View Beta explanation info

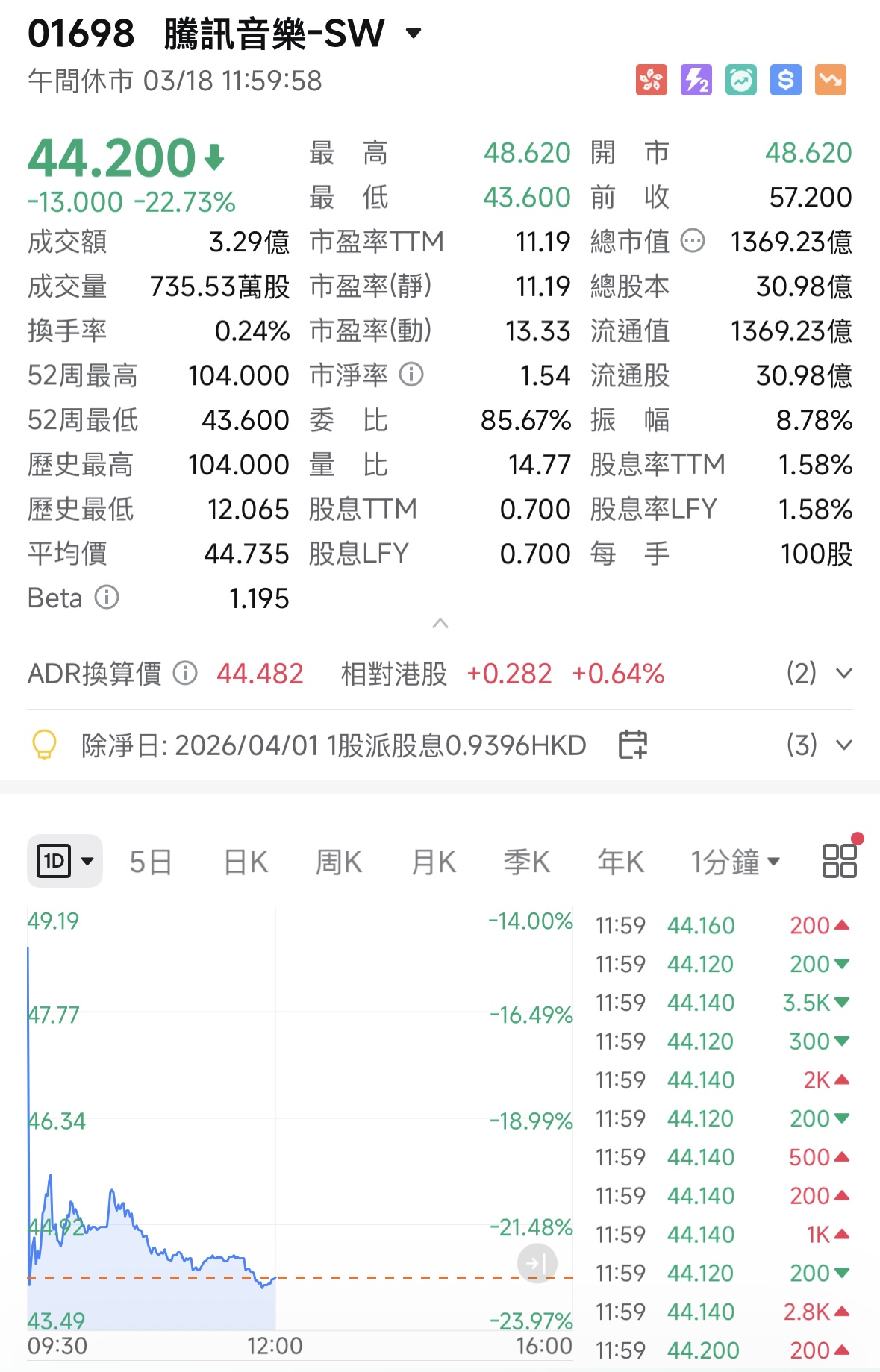pyautogui.click(x=107, y=598)
